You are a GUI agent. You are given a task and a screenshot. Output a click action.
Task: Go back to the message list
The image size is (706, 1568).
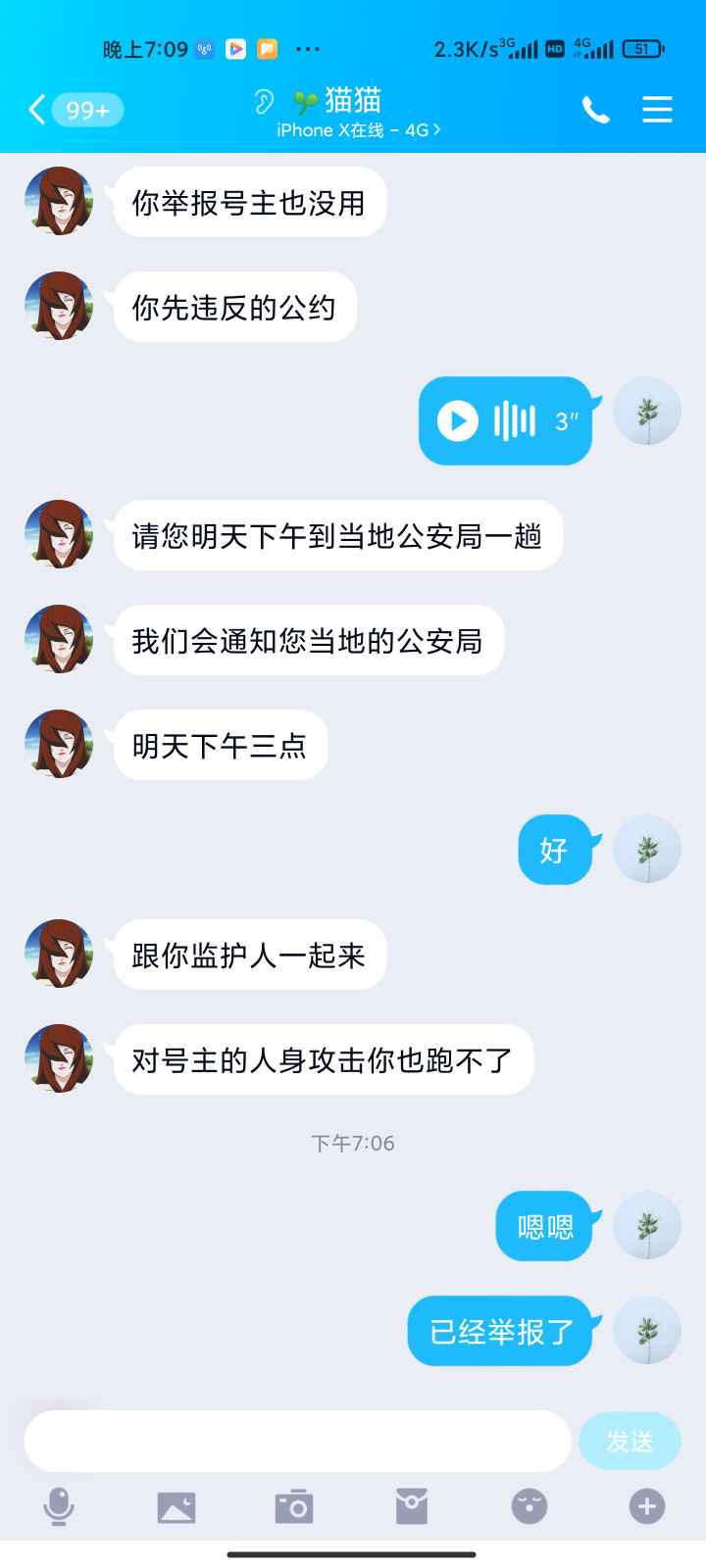point(75,110)
